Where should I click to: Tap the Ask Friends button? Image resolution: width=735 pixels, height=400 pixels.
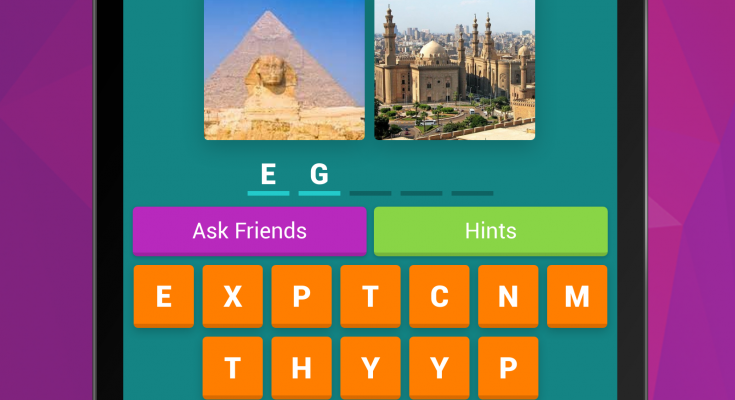coord(249,231)
